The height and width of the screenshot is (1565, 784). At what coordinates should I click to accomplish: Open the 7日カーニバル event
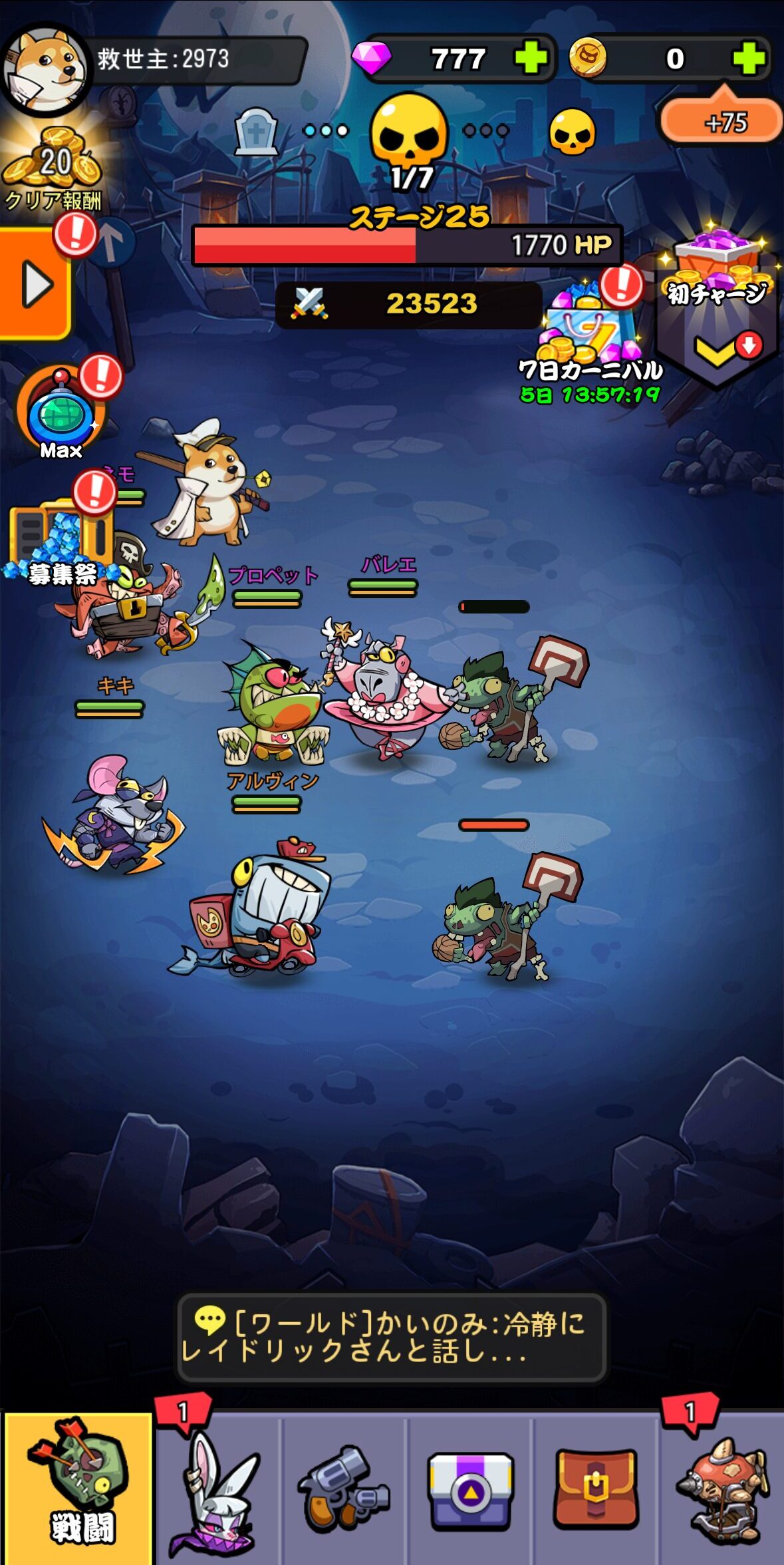tap(588, 333)
